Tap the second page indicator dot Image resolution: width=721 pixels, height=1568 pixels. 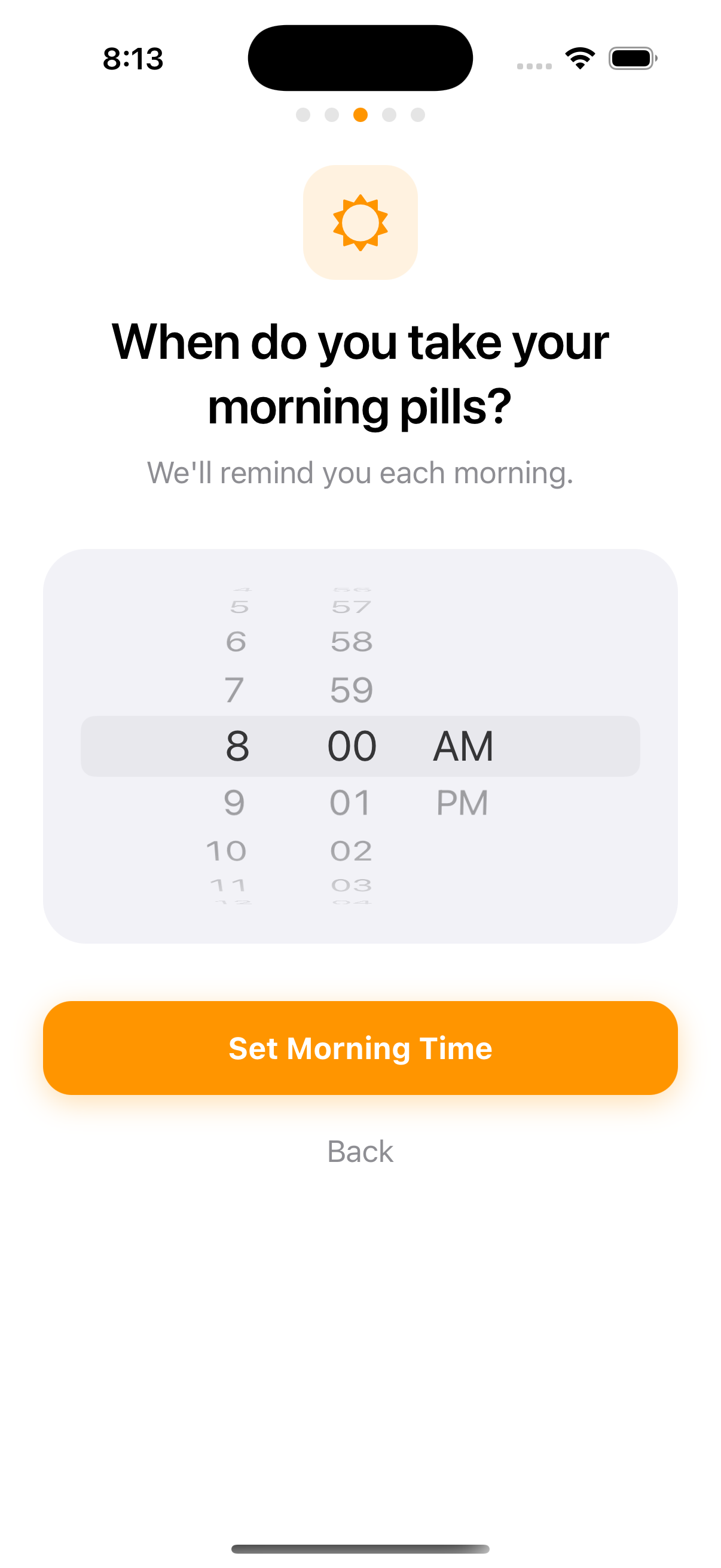(x=331, y=113)
